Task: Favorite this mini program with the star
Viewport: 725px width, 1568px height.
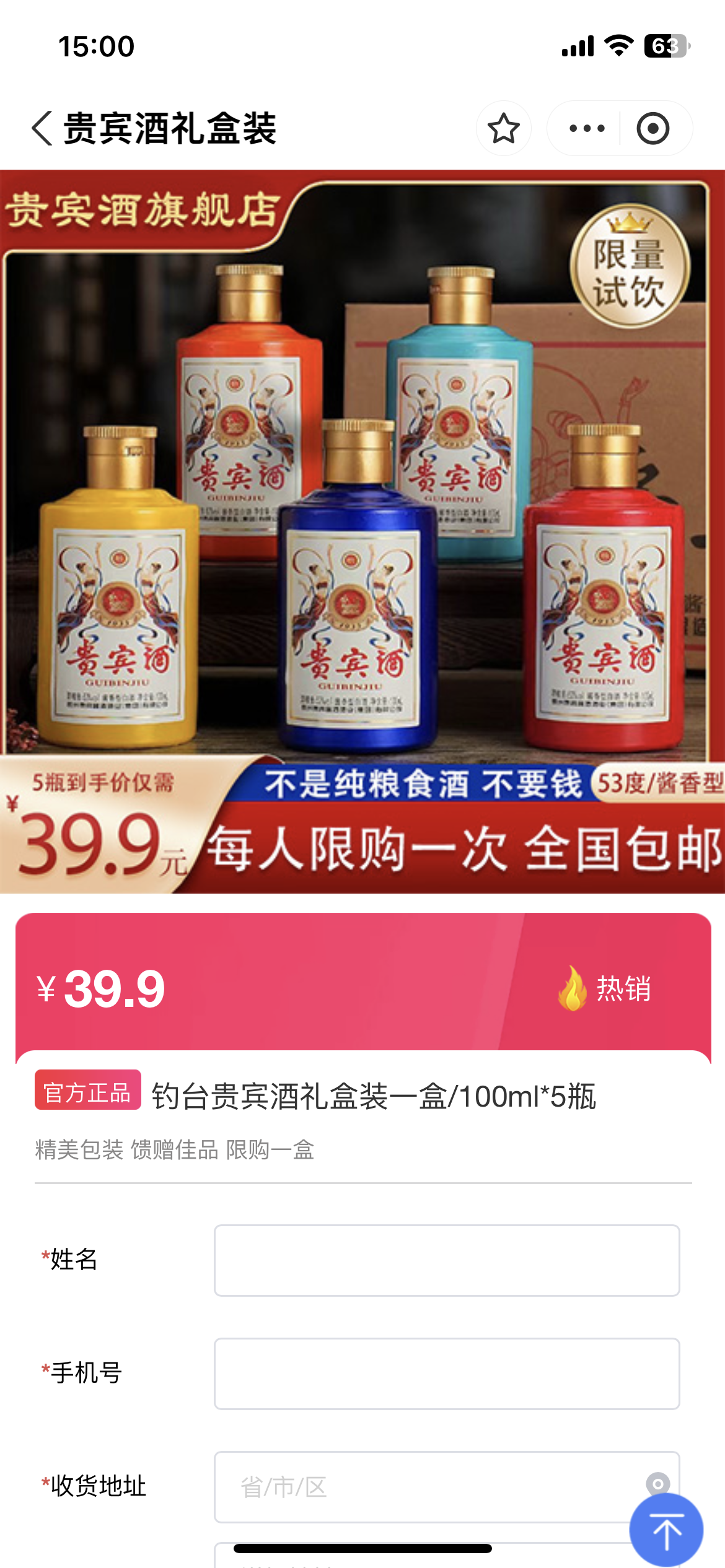Action: [x=503, y=128]
